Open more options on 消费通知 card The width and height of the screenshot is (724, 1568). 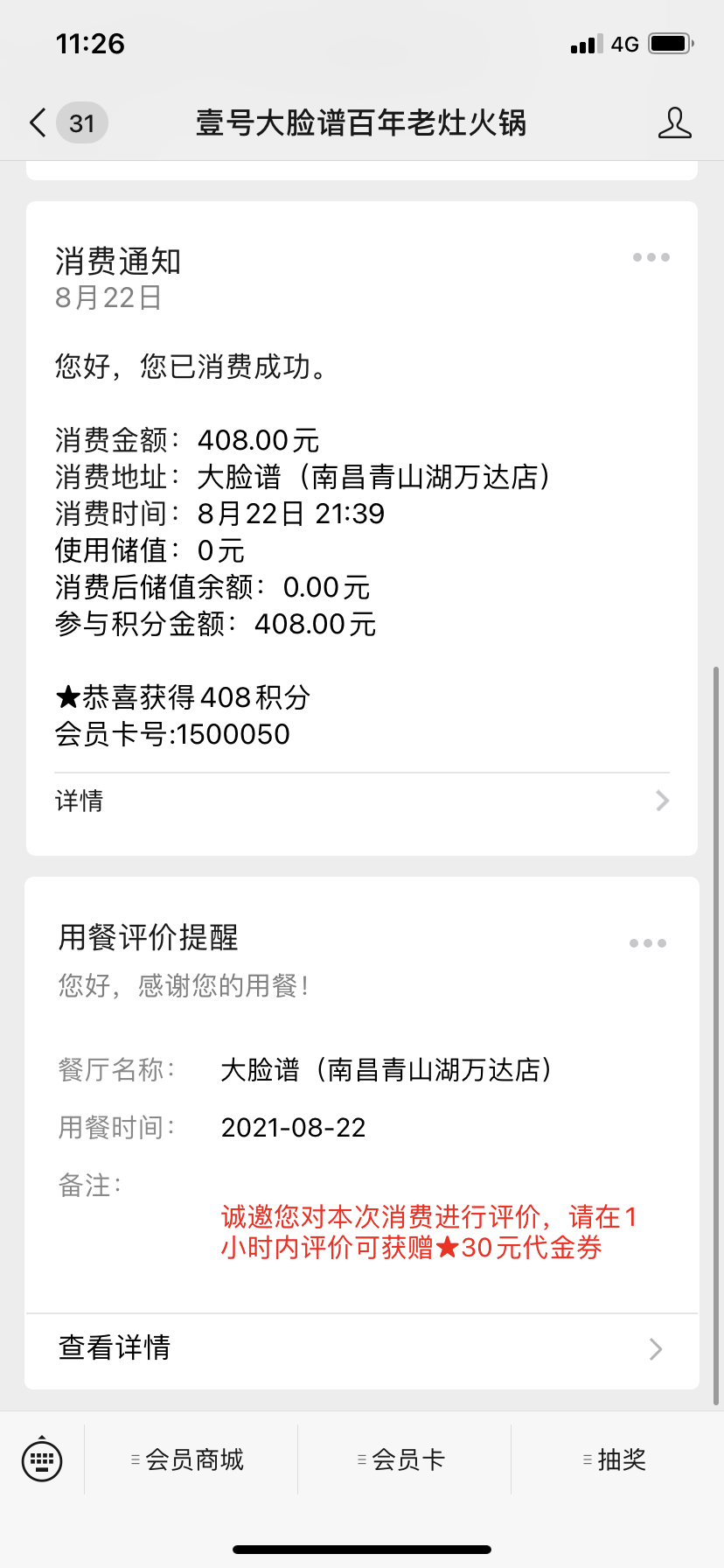pos(651,257)
